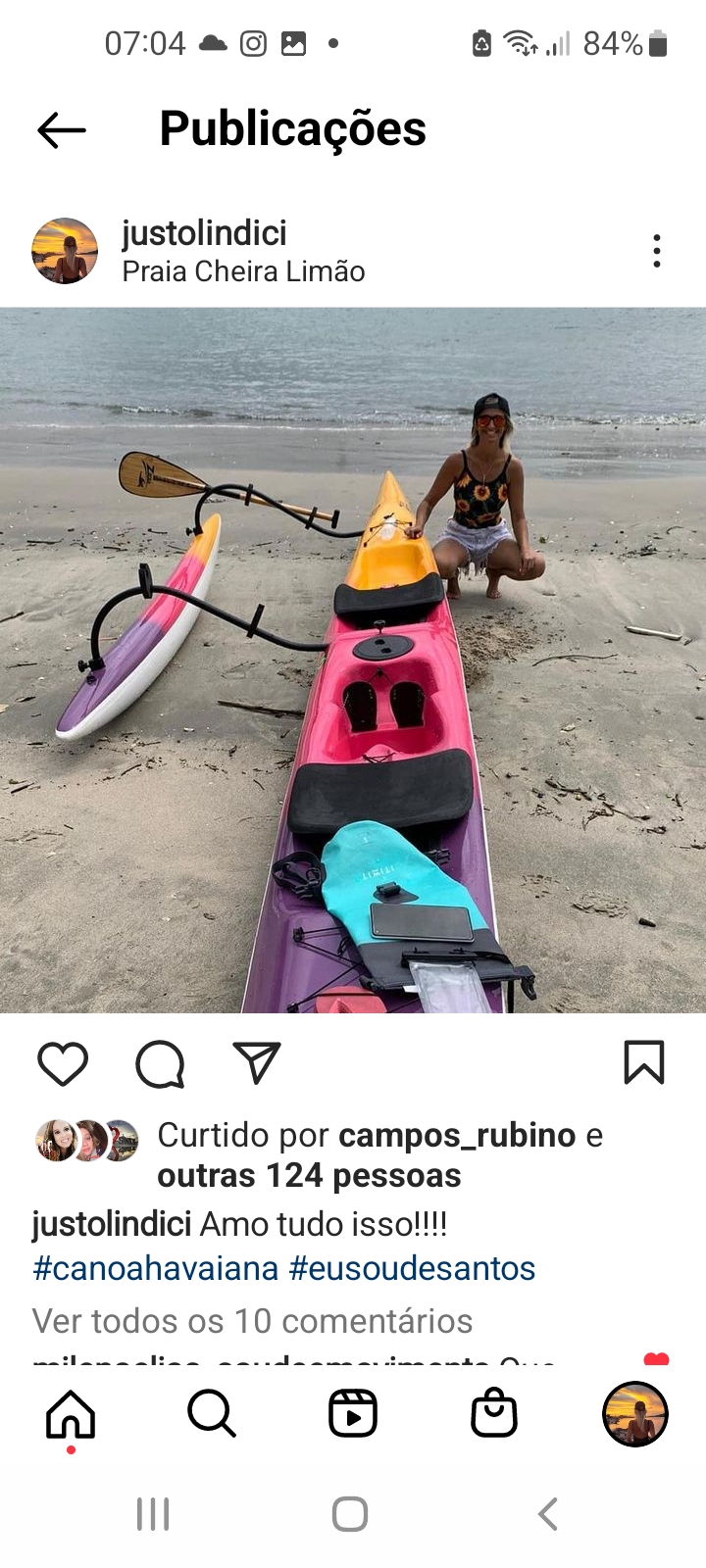Open campos_rubino's profile from the likes
The height and width of the screenshot is (1568, 706).
(x=457, y=1135)
